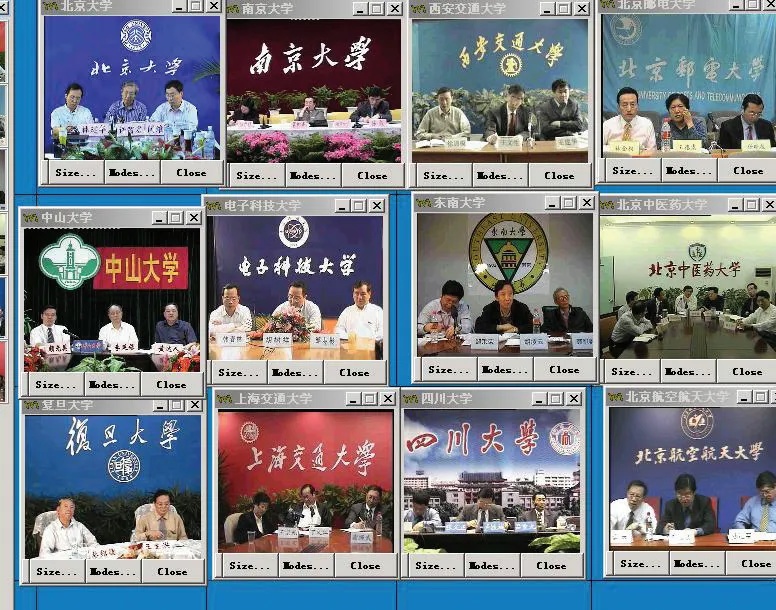The width and height of the screenshot is (776, 610).
Task: Maximize the 东南大学 video window
Action: 567,203
